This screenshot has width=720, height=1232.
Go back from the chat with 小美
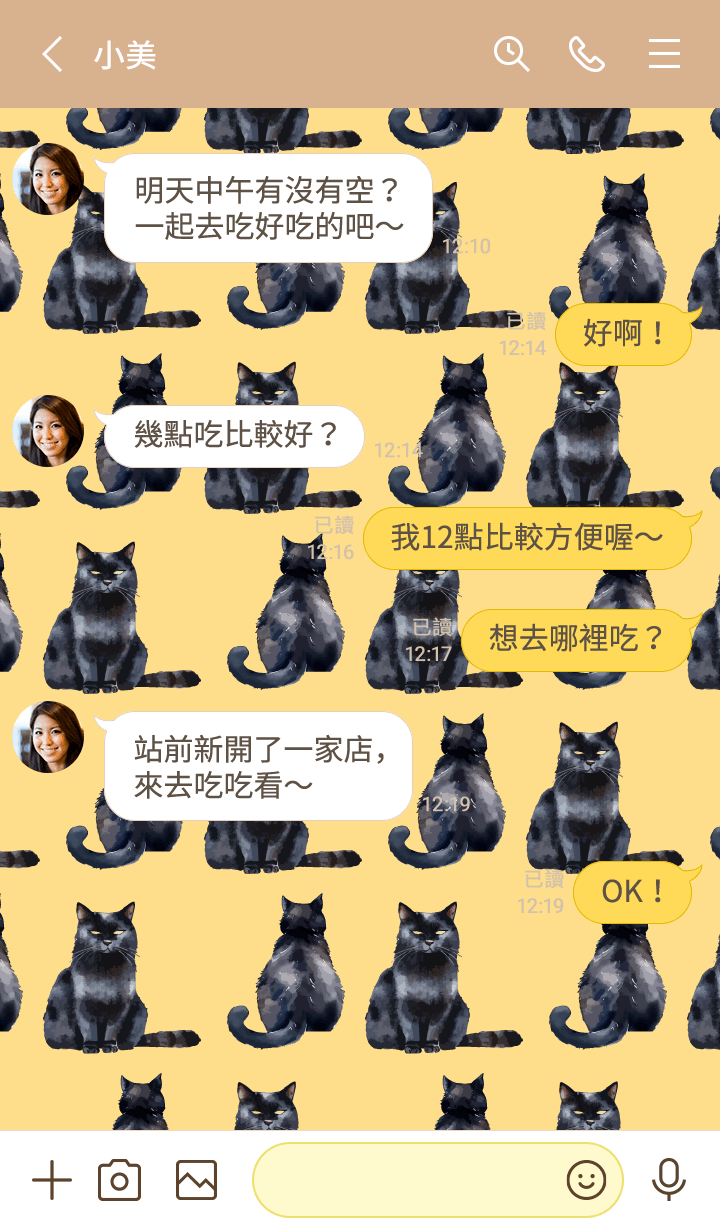tap(52, 54)
